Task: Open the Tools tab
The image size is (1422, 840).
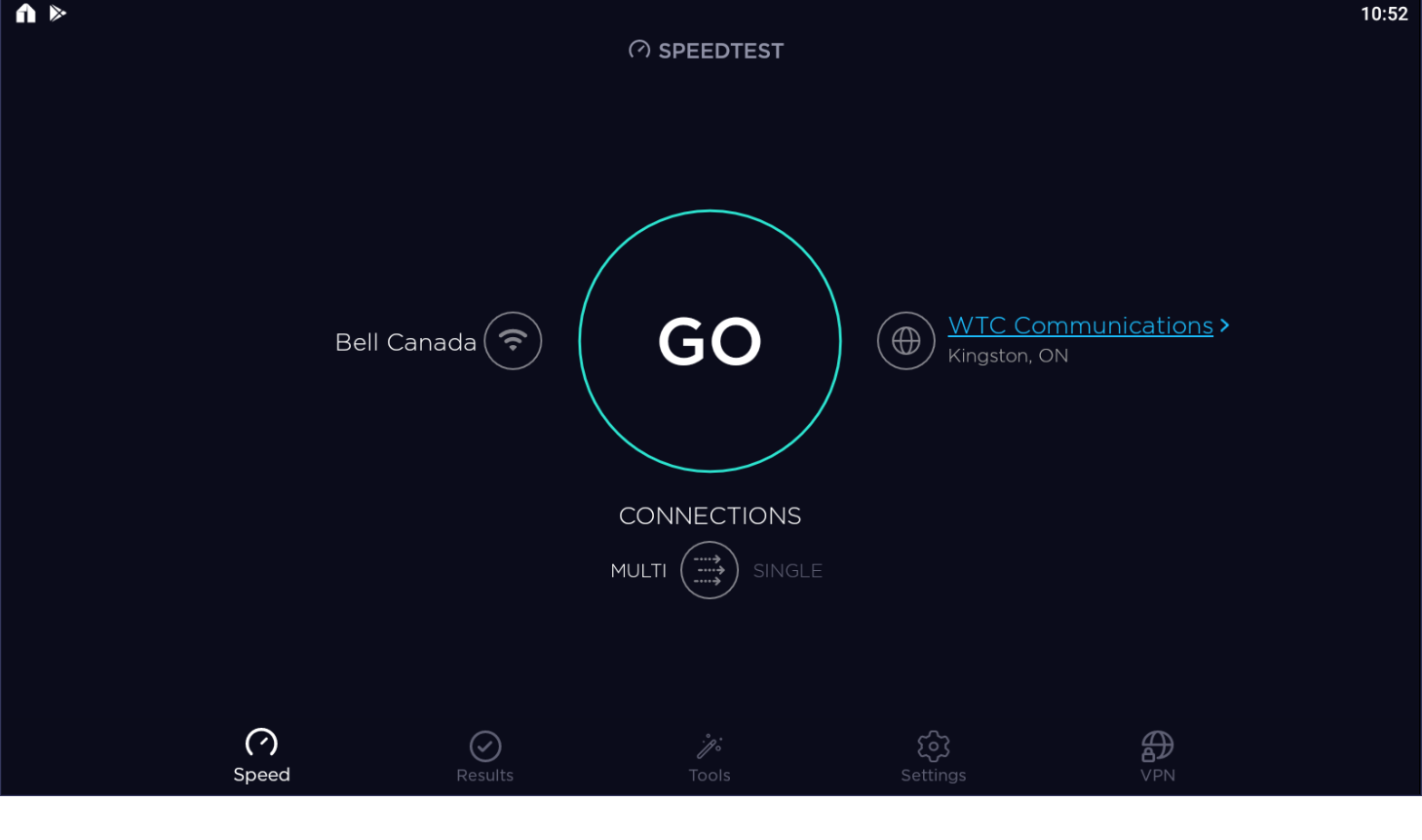Action: pos(709,757)
